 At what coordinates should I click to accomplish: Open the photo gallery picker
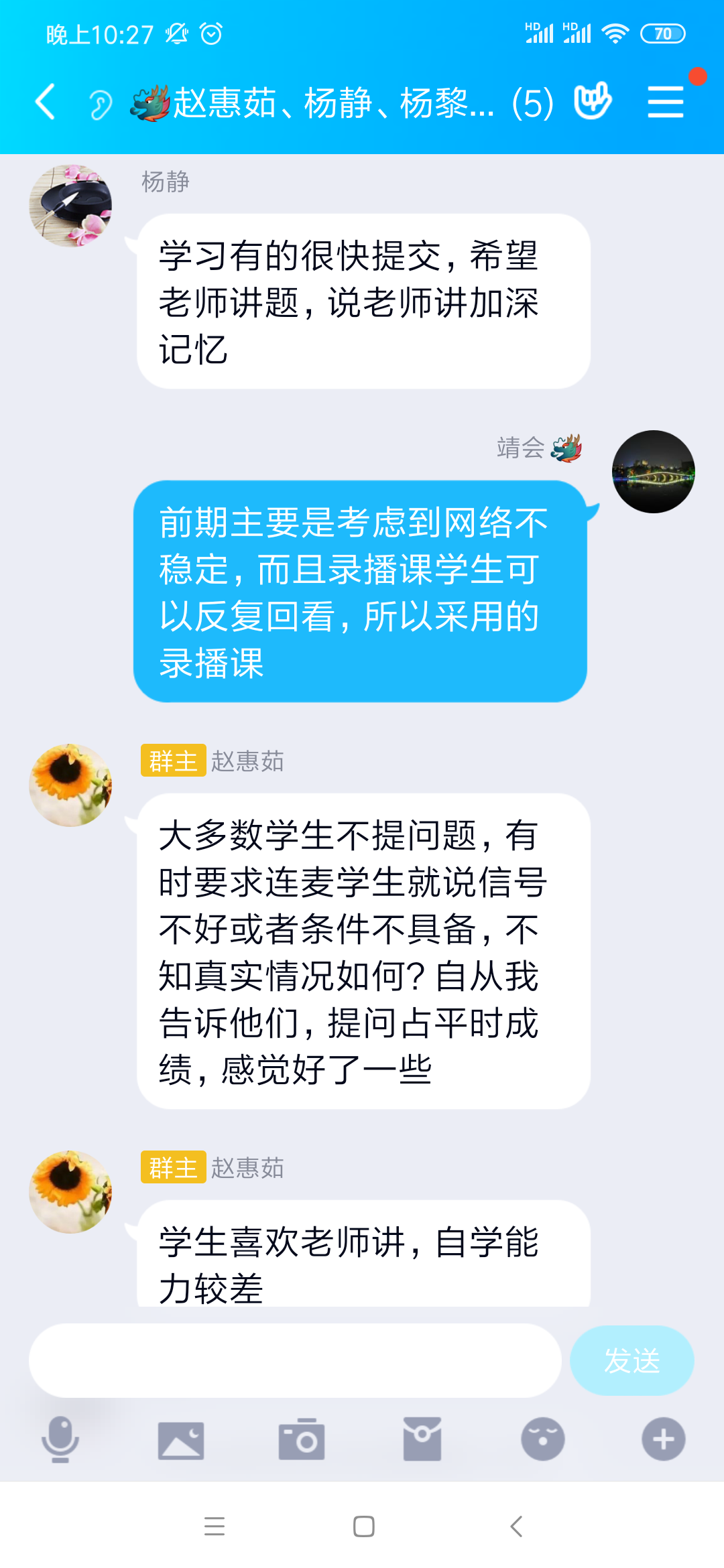coord(181,1439)
